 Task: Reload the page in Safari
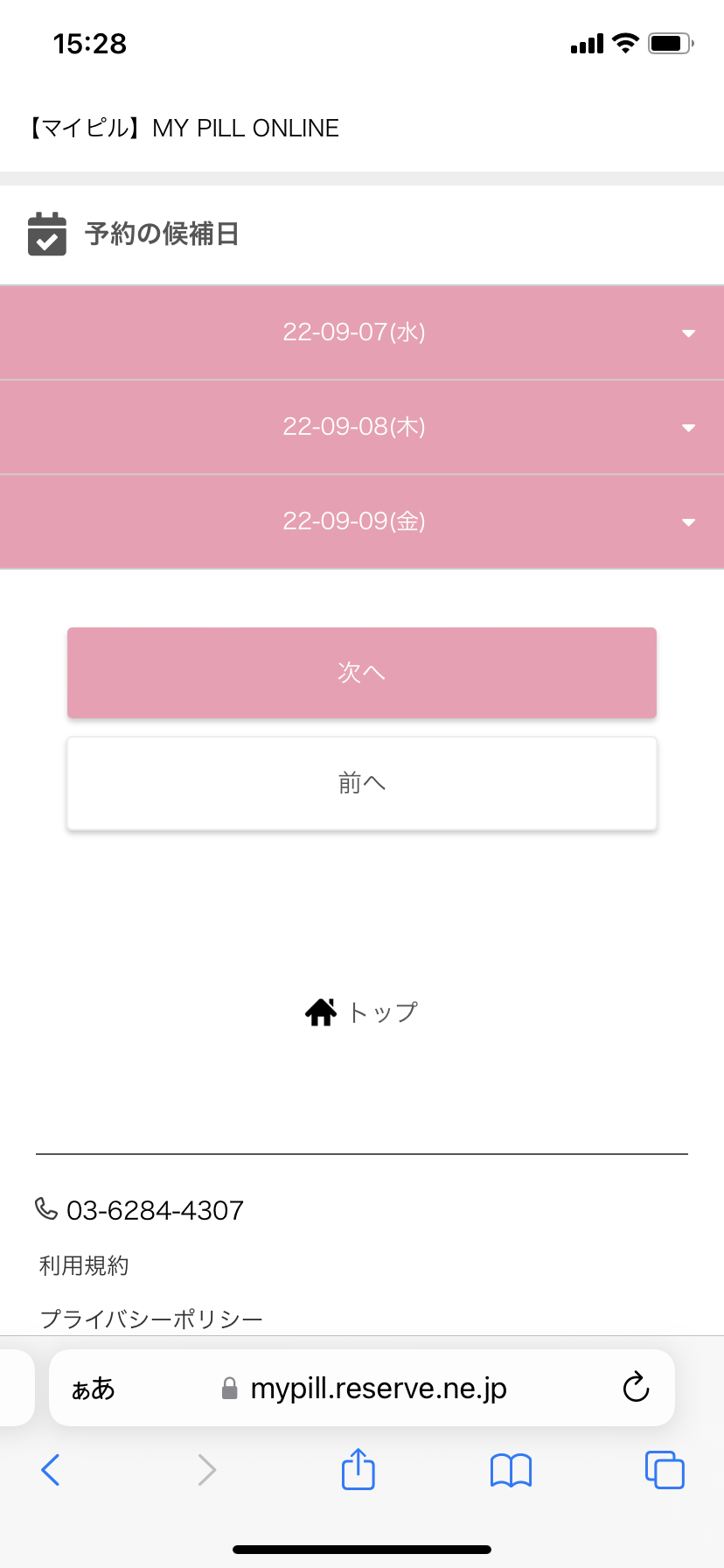pos(636,1387)
